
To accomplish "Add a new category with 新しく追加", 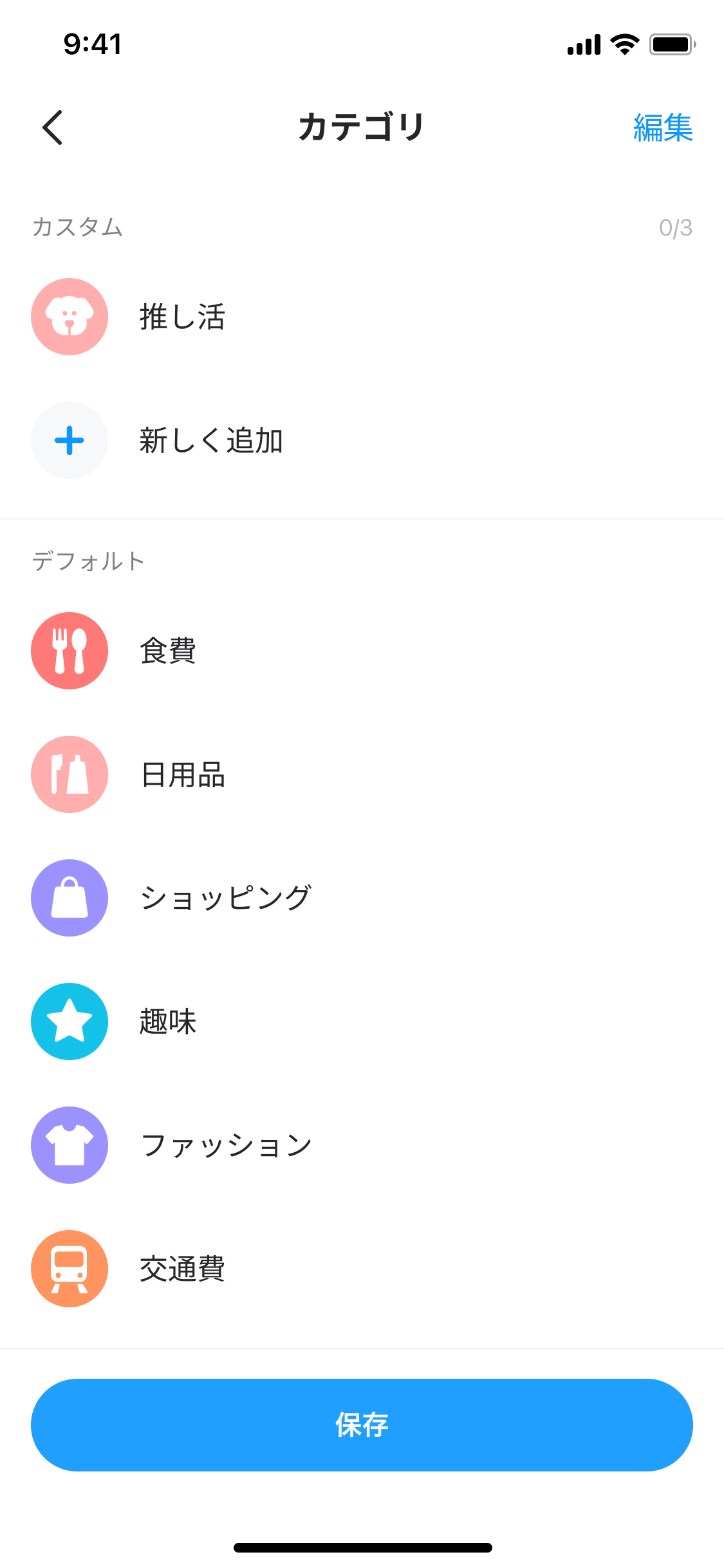I will point(210,441).
